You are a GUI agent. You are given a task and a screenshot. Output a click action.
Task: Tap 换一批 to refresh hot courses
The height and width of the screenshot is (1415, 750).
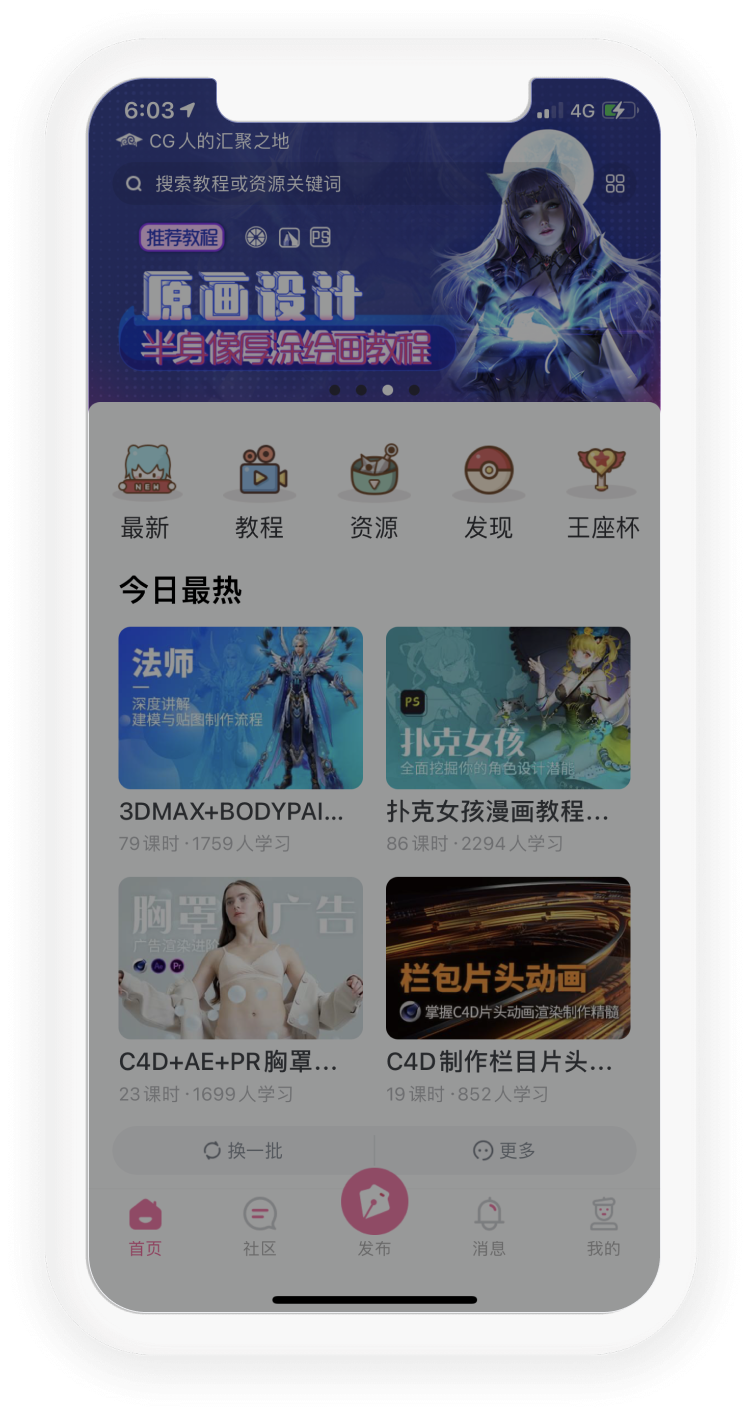[243, 1151]
